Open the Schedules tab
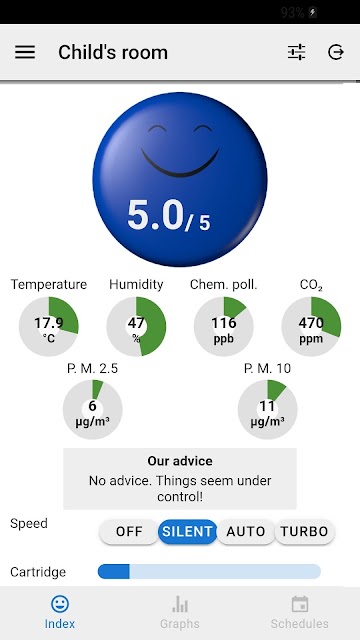Image resolution: width=360 pixels, height=640 pixels. coord(300,612)
